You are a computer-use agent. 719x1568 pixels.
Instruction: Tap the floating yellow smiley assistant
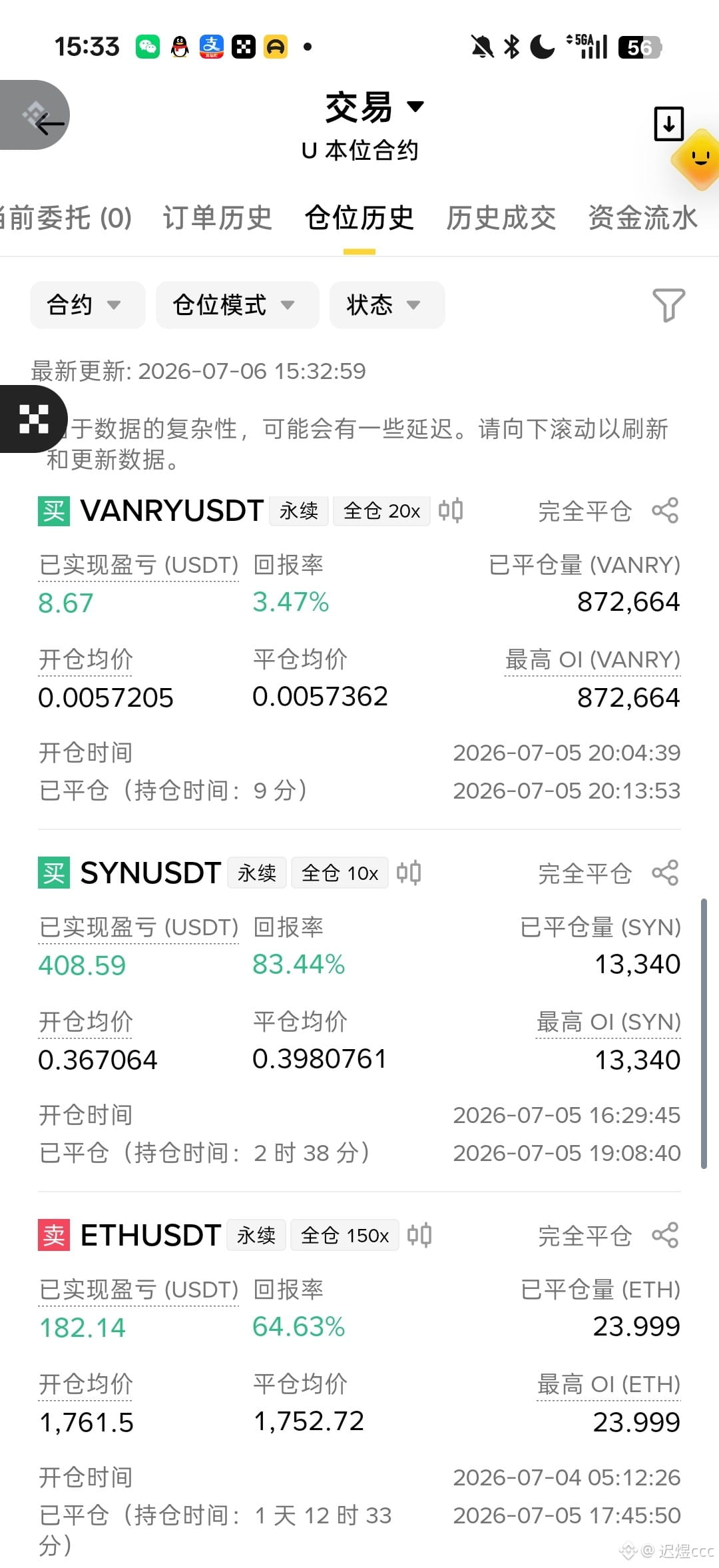[697, 160]
